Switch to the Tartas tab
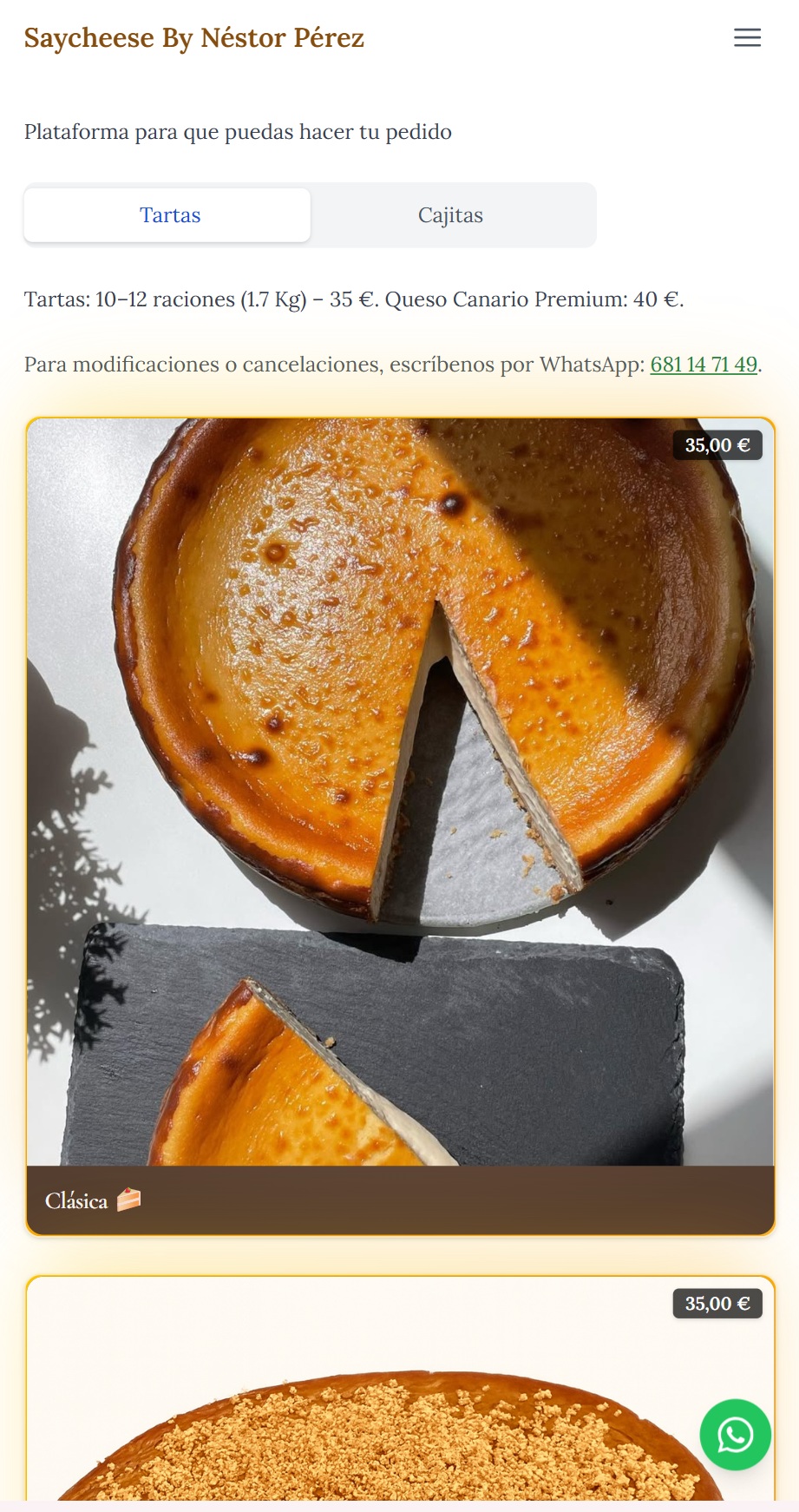Image resolution: width=799 pixels, height=1512 pixels. point(168,215)
